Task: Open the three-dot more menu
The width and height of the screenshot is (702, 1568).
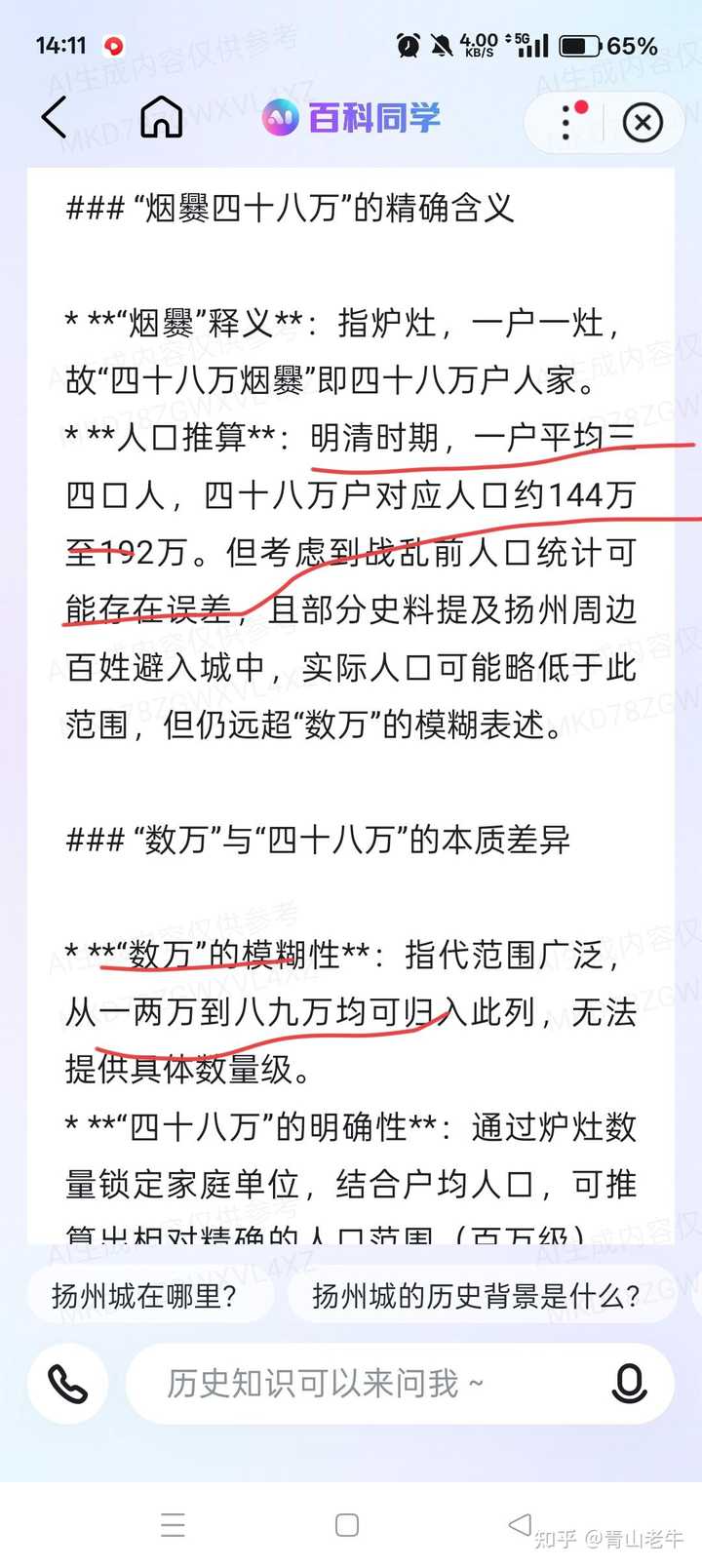Action: 566,122
